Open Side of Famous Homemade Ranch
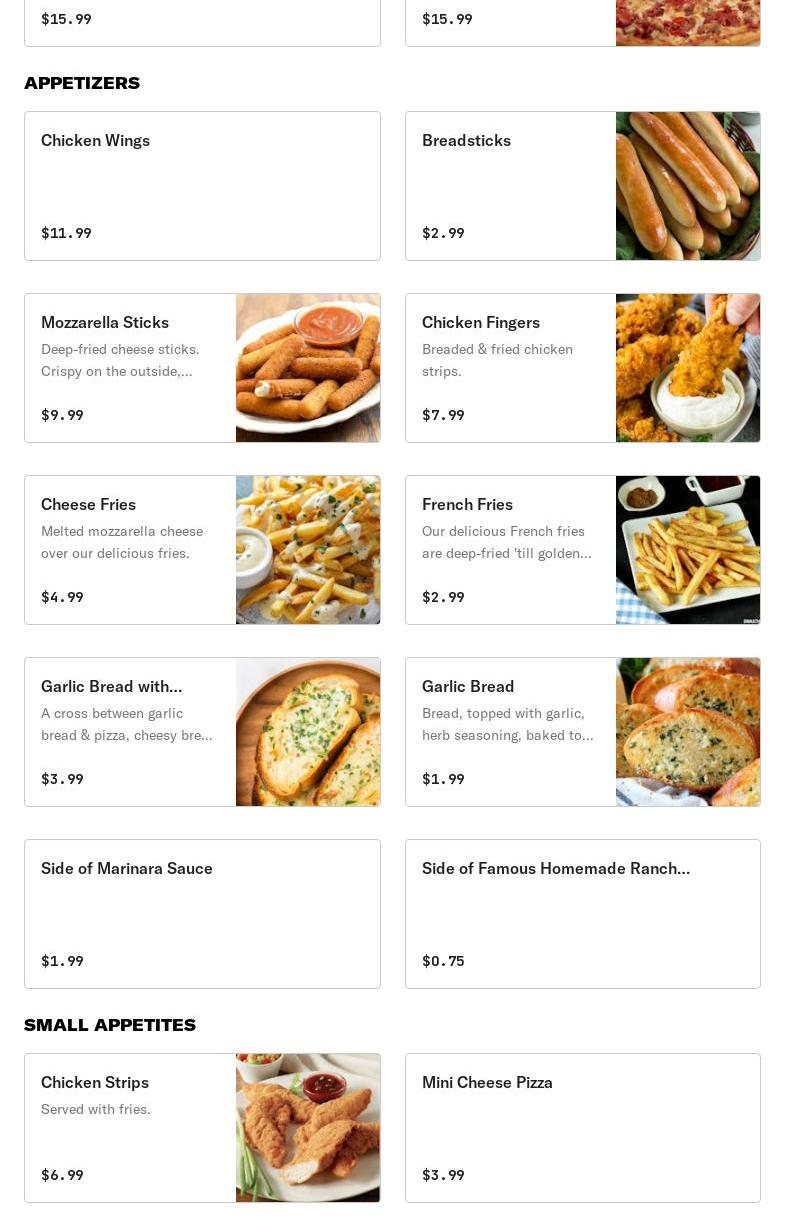This screenshot has height=1217, width=785. pos(582,914)
